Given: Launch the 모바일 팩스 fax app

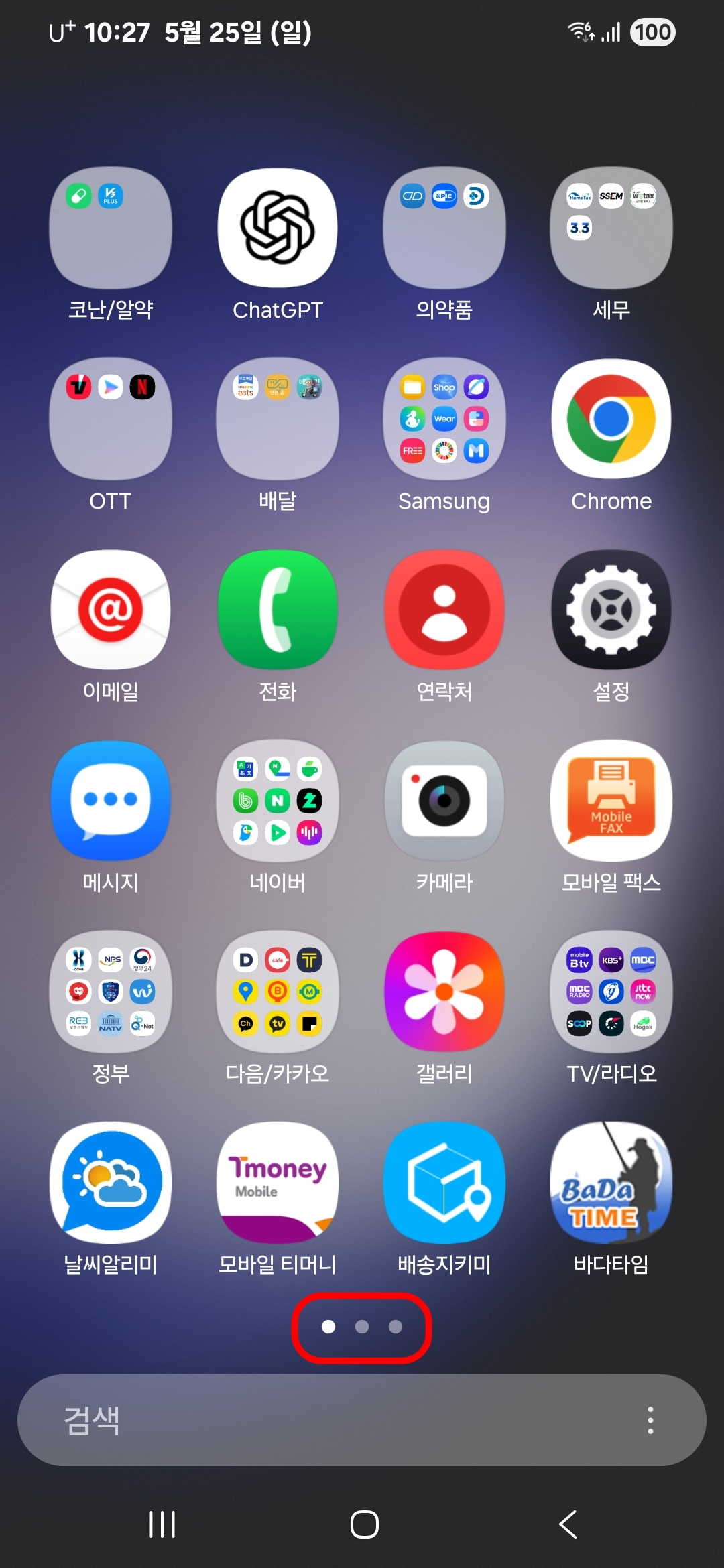Looking at the screenshot, I should pos(611,801).
